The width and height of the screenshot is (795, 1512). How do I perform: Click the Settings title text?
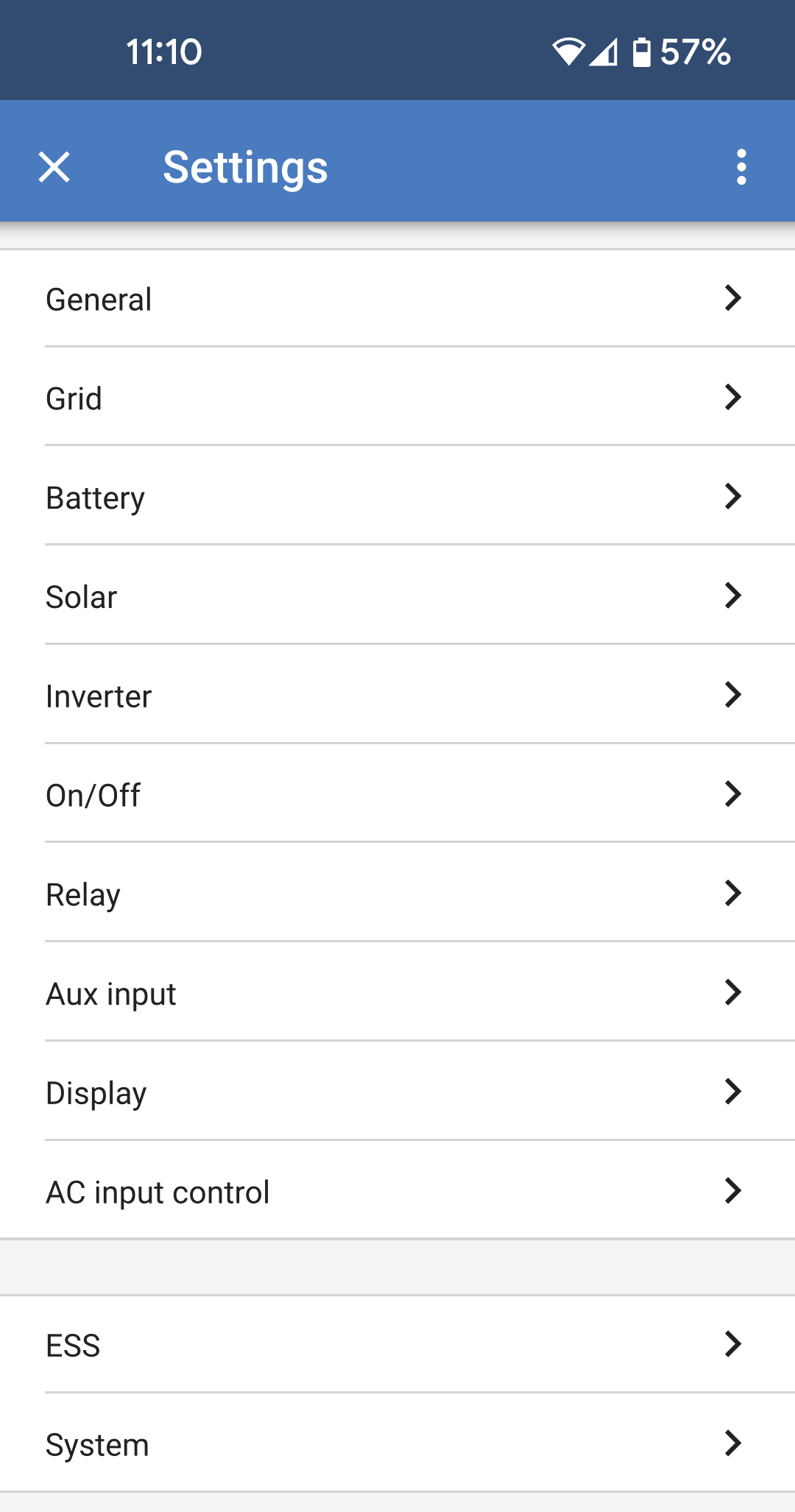pyautogui.click(x=245, y=167)
